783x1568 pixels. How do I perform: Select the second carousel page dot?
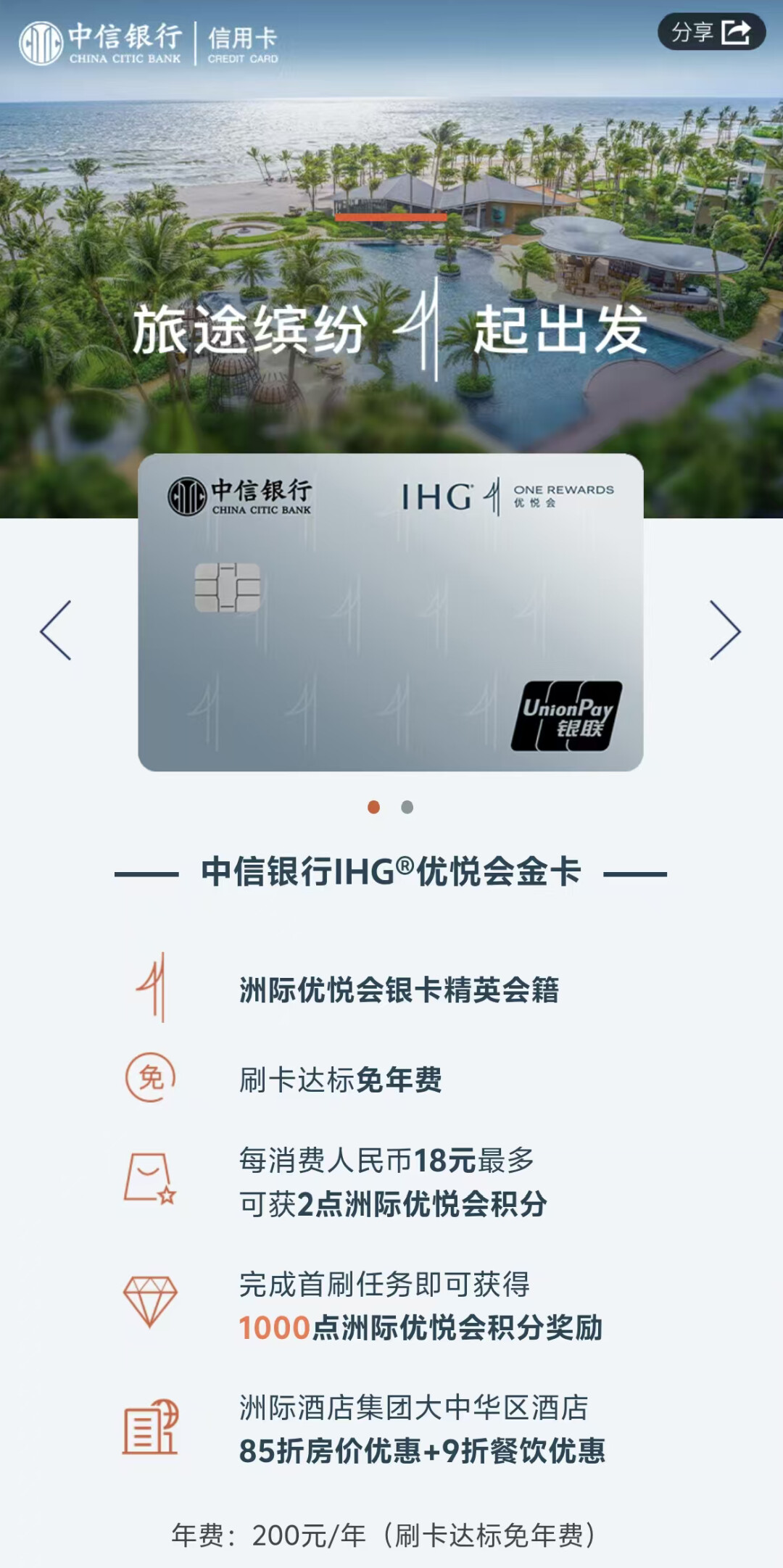point(407,807)
